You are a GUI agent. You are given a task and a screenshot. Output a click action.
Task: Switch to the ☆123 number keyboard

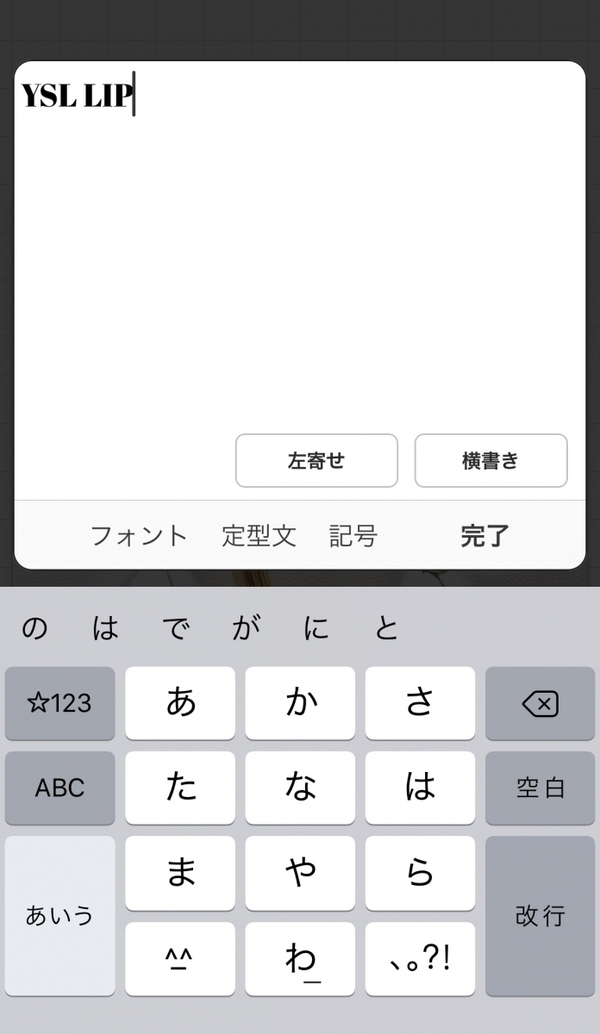coord(60,704)
